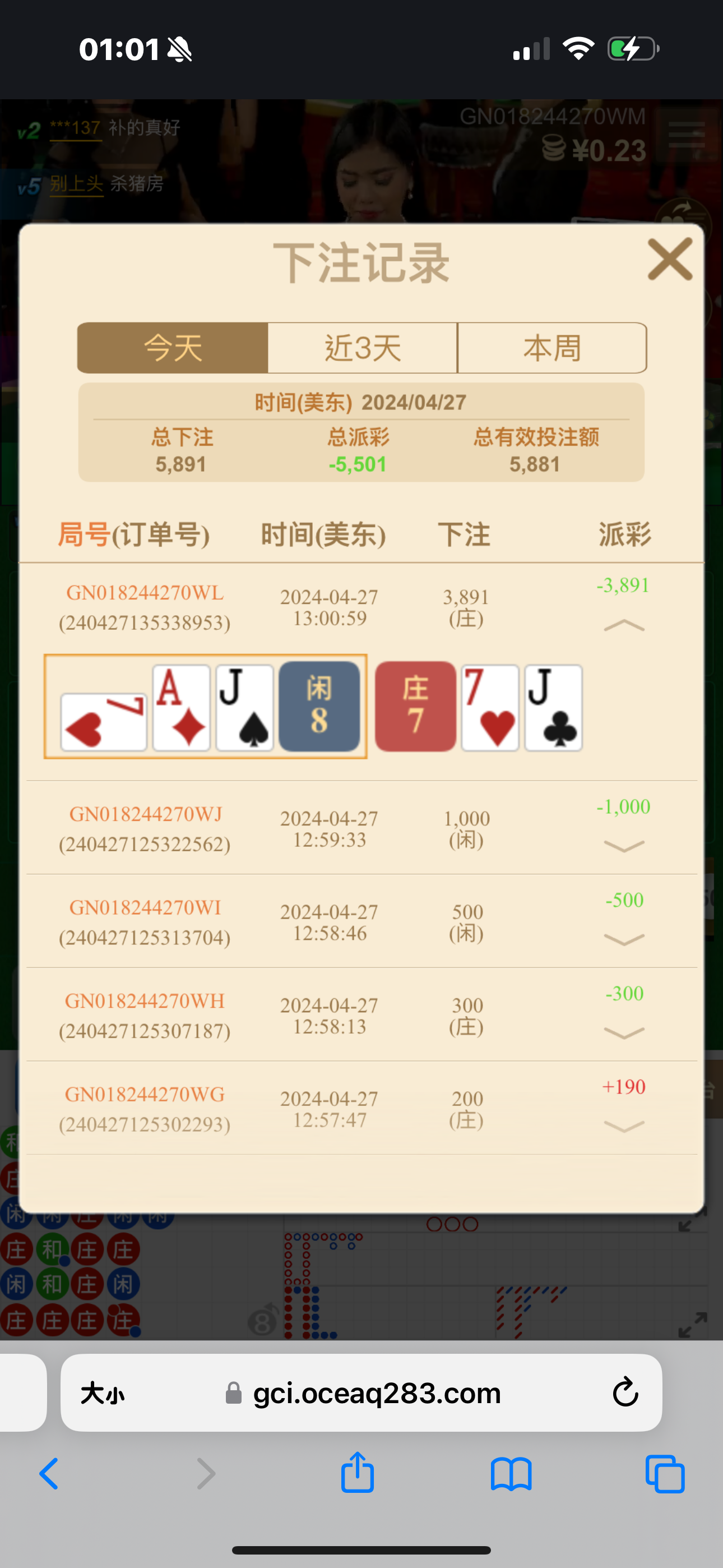The image size is (723, 1568).
Task: Expand details for GN018244270WG bet
Action: [624, 1126]
